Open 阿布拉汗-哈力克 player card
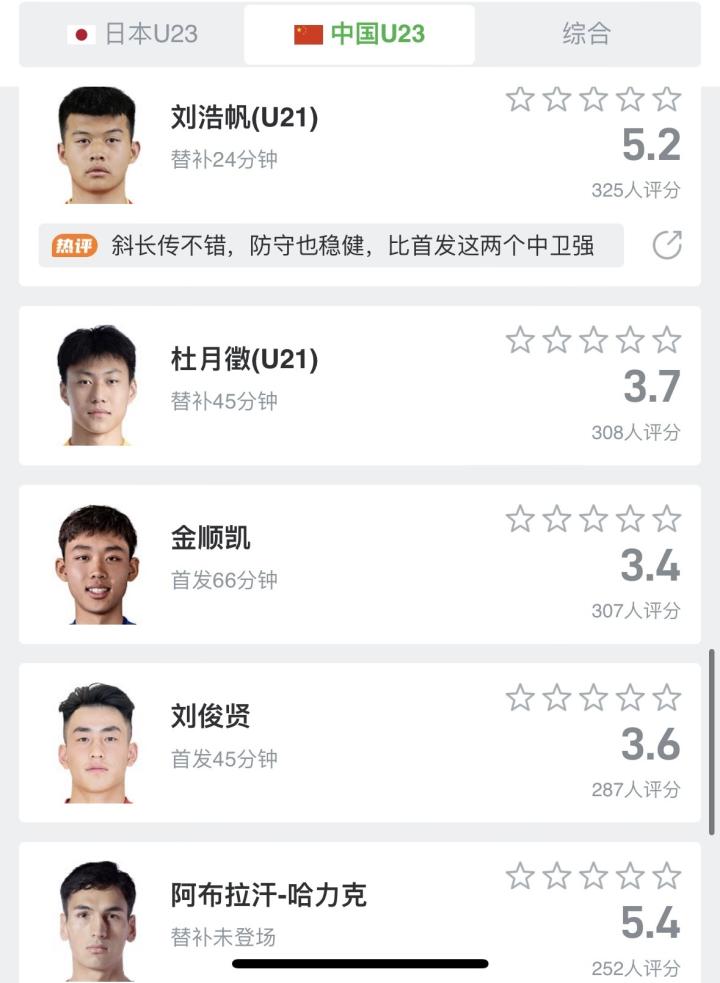Viewport: 720px width, 983px height. tap(268, 895)
